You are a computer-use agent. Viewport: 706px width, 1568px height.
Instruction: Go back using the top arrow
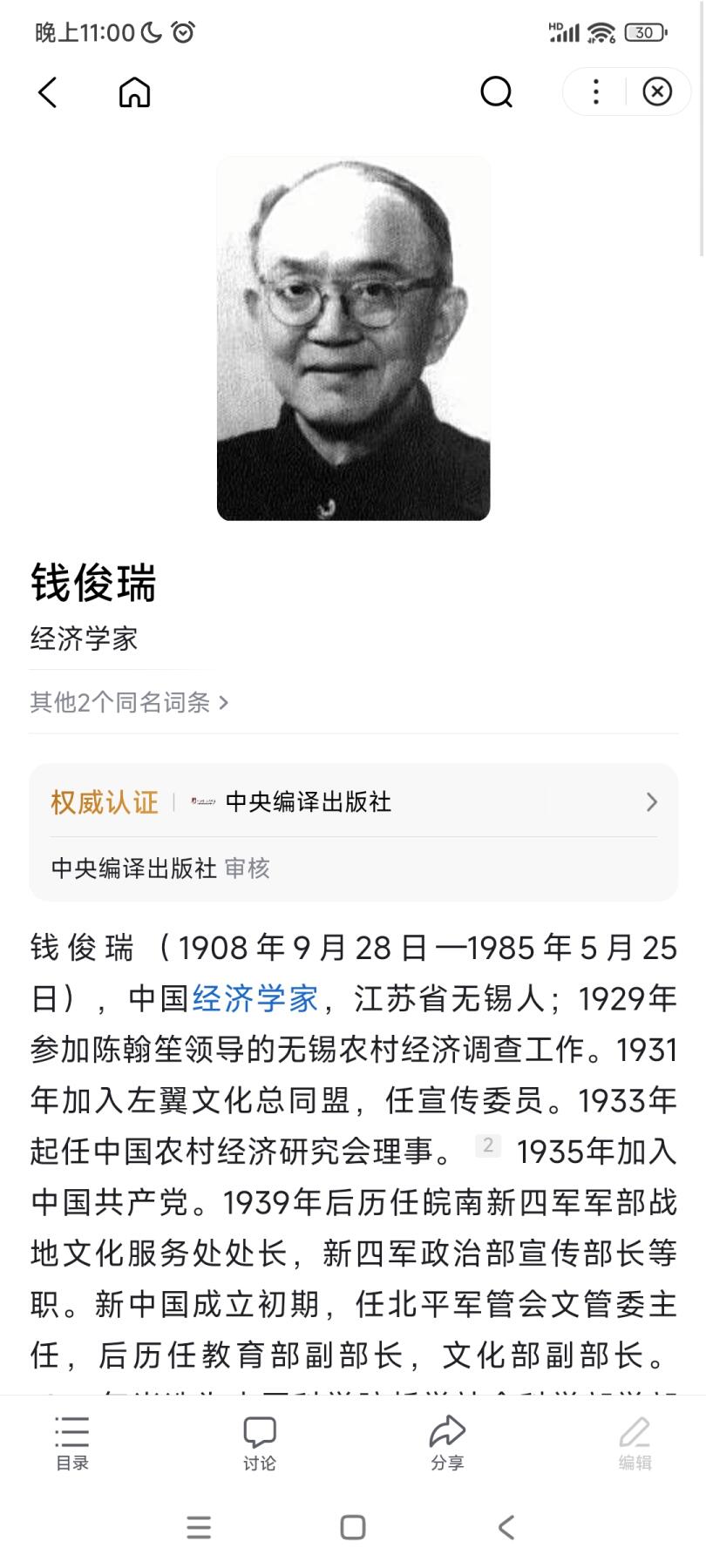[x=48, y=91]
